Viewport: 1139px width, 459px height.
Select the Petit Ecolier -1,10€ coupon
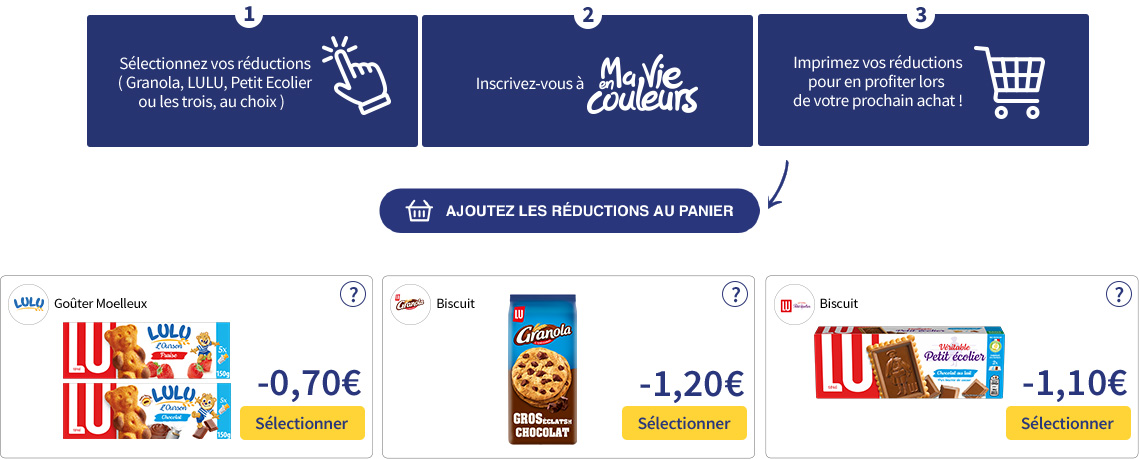pos(1067,423)
